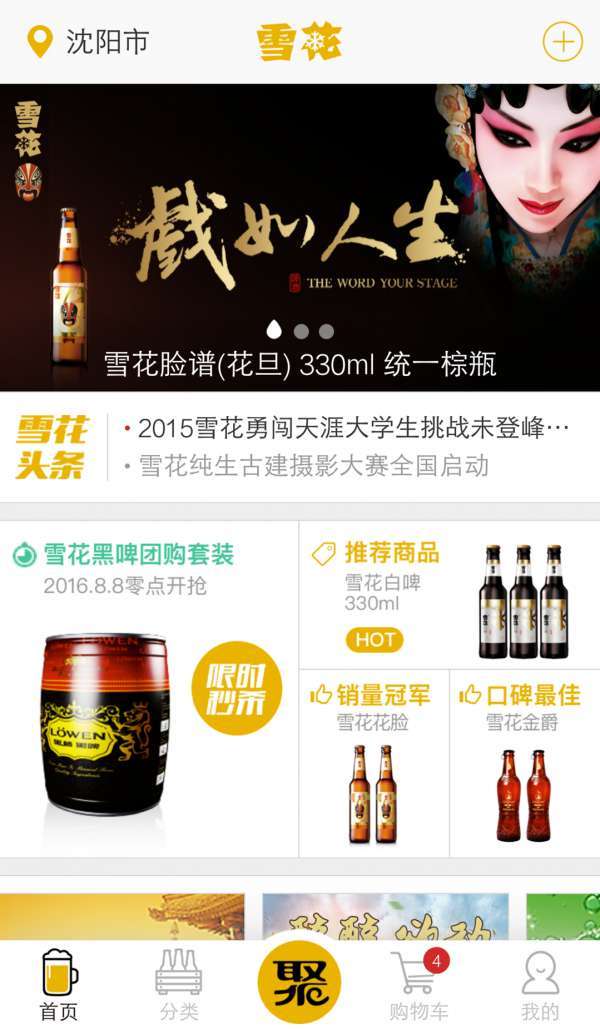Switch to the 我的 profile tab
Viewport: 600px width, 1029px height.
click(540, 985)
